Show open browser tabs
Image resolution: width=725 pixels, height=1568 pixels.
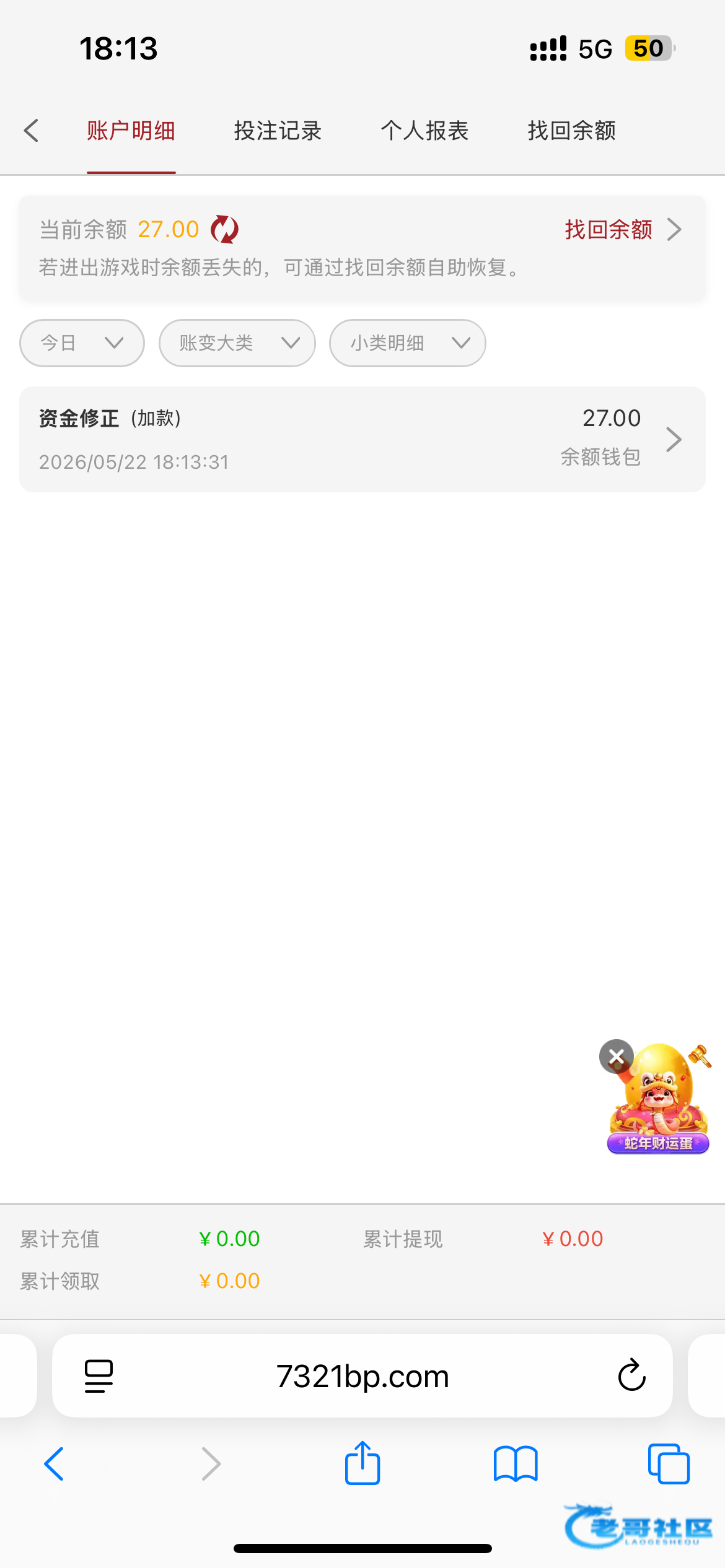tap(669, 1464)
